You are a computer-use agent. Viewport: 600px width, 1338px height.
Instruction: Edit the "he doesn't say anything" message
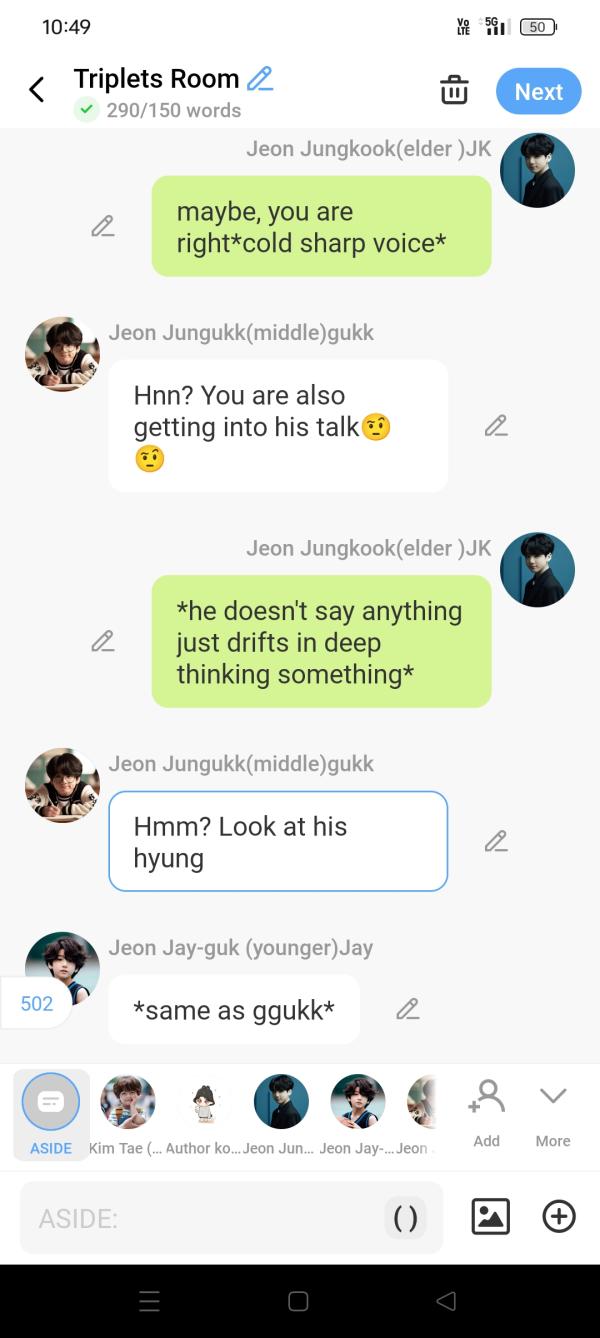tap(102, 641)
